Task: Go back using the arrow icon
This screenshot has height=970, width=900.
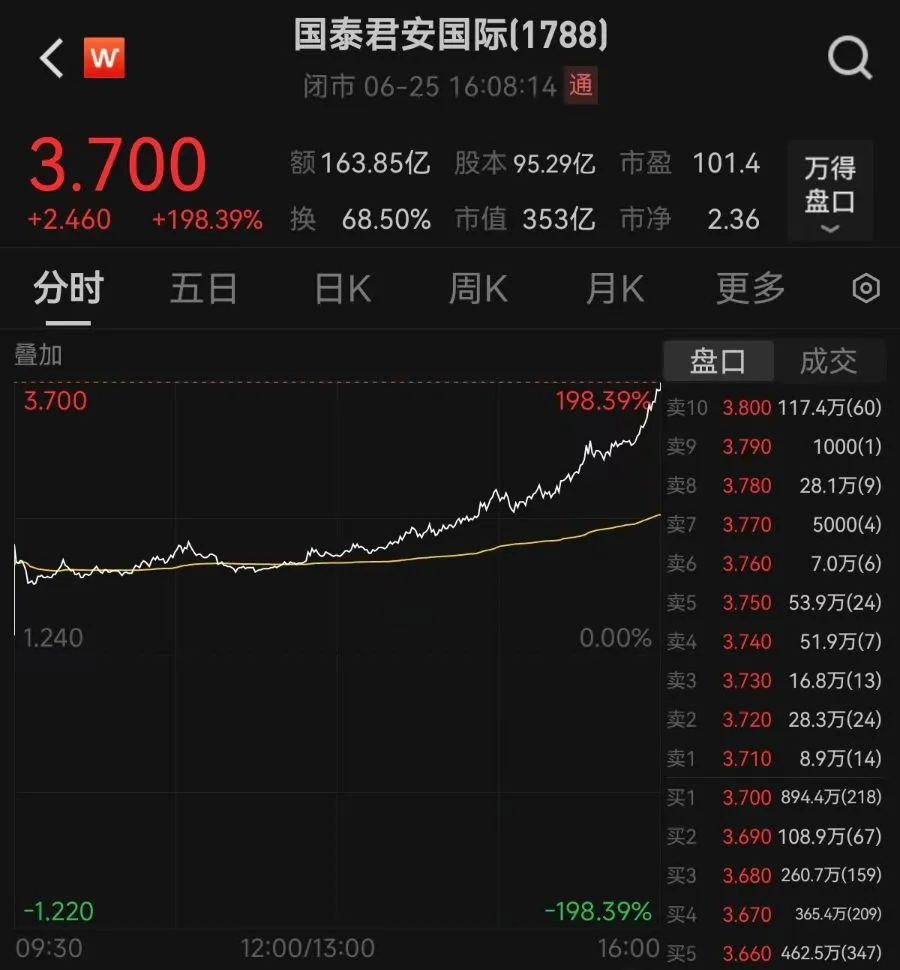Action: pyautogui.click(x=51, y=59)
